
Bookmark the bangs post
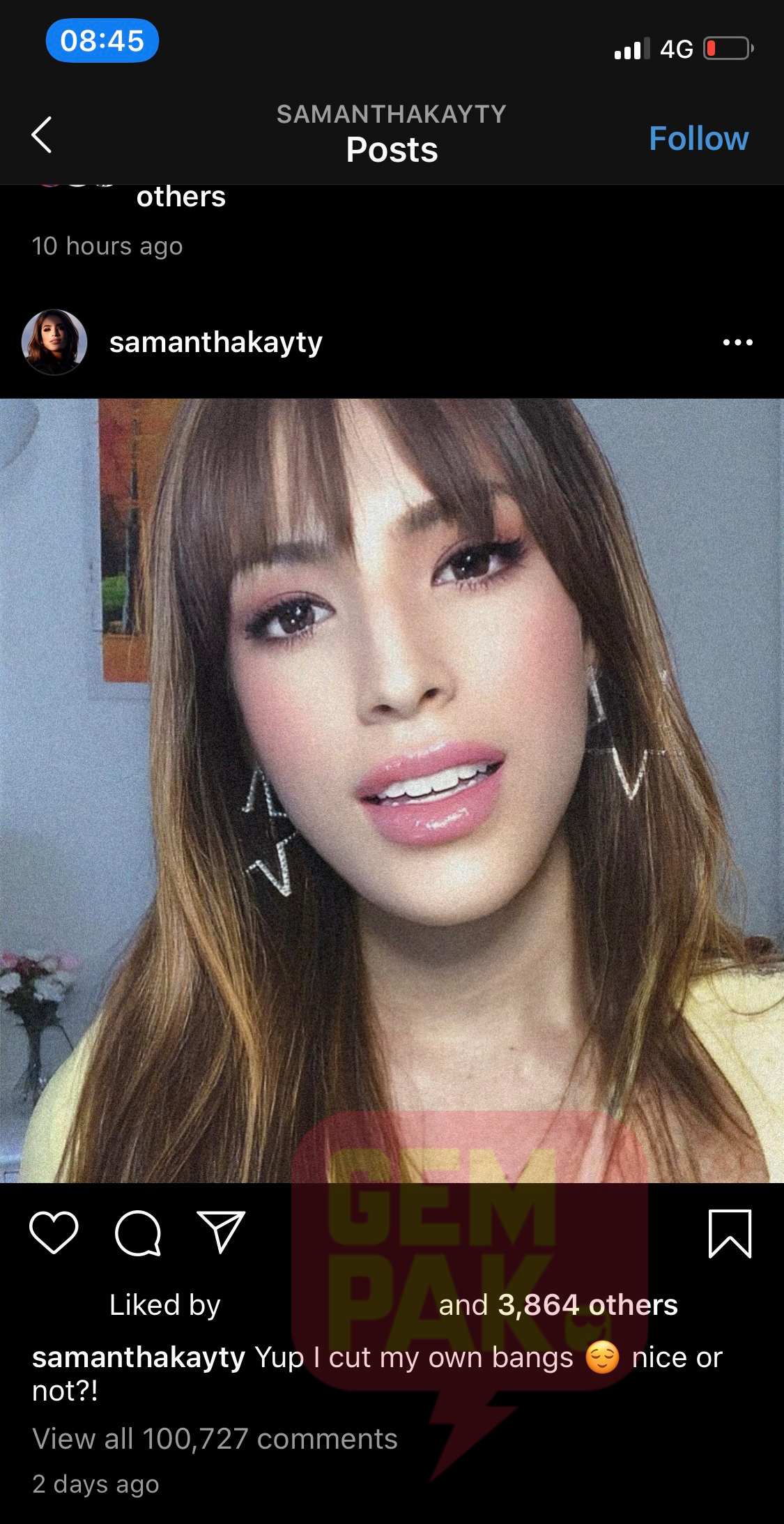pyautogui.click(x=730, y=1233)
